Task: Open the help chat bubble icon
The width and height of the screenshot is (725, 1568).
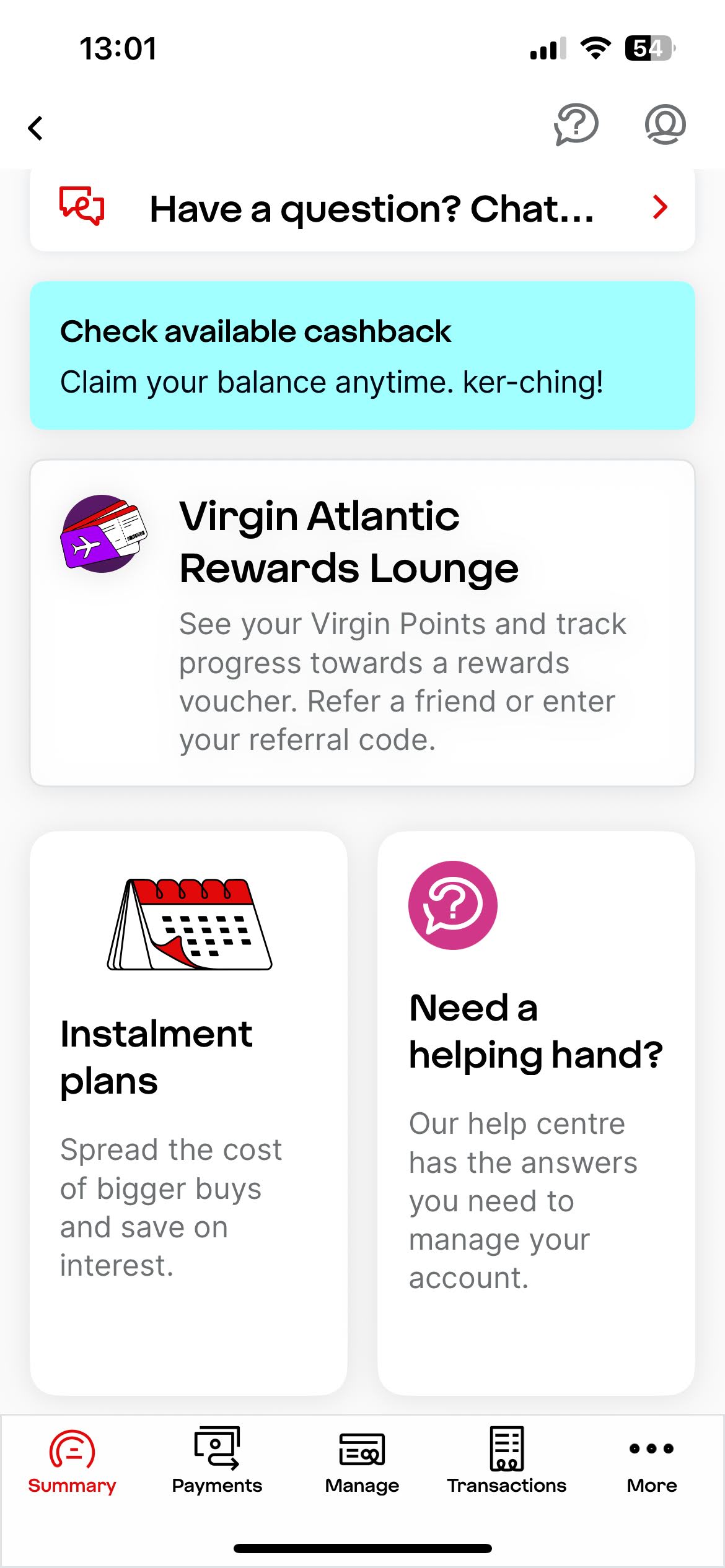Action: pyautogui.click(x=576, y=124)
